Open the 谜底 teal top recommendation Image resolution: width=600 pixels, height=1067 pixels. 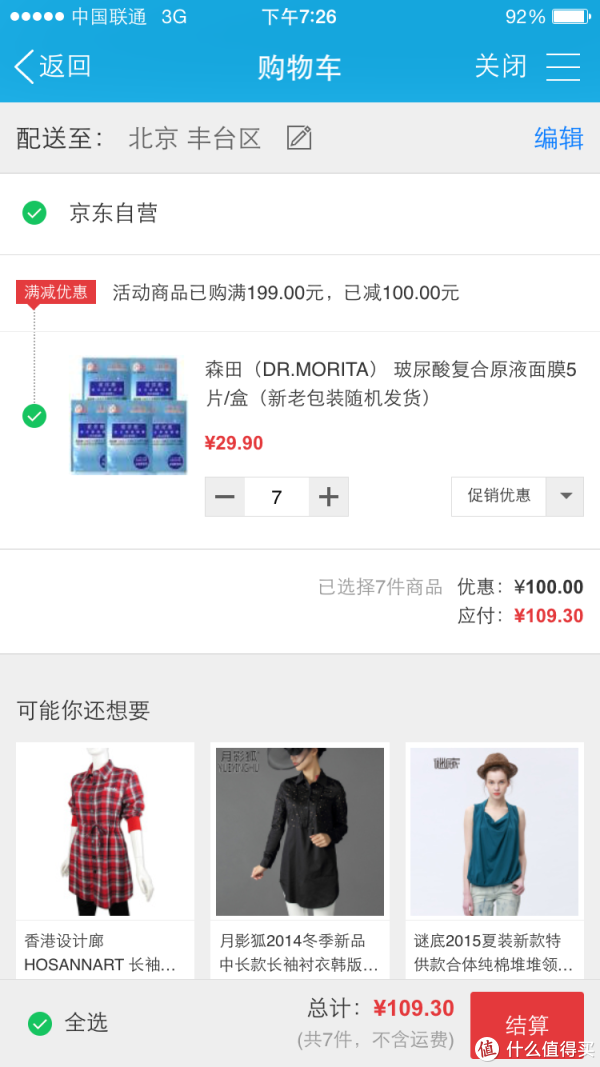coord(495,861)
